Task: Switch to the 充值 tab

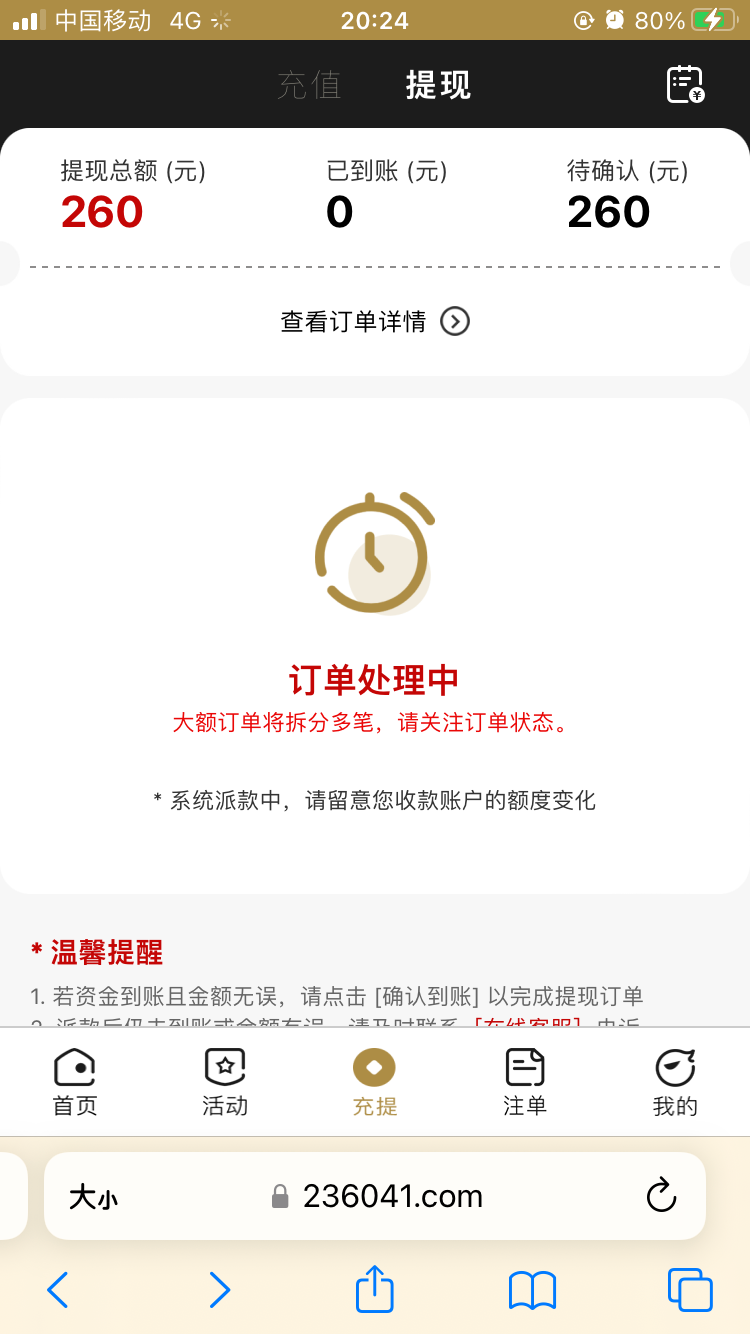Action: pyautogui.click(x=309, y=86)
